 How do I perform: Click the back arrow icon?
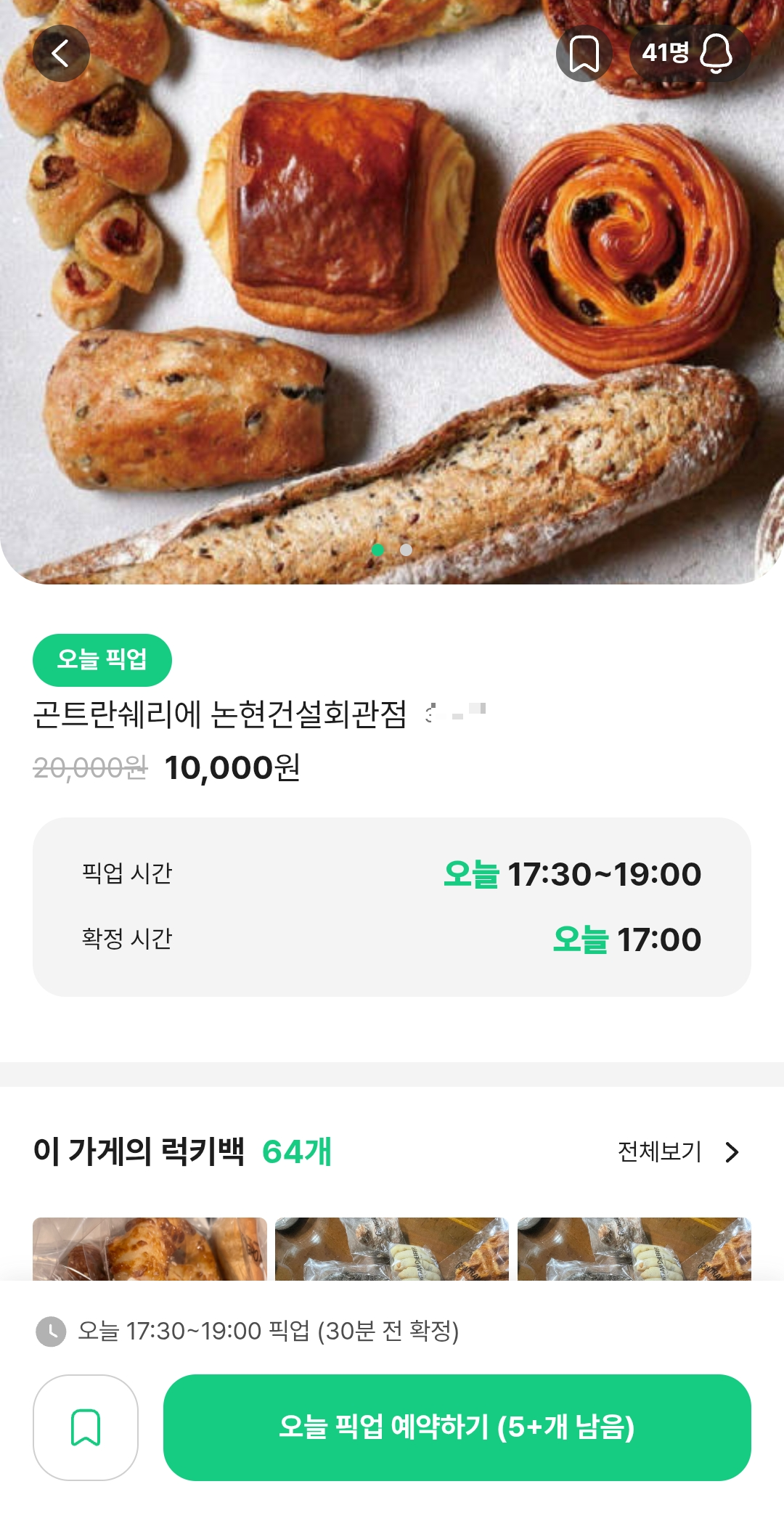(x=62, y=52)
